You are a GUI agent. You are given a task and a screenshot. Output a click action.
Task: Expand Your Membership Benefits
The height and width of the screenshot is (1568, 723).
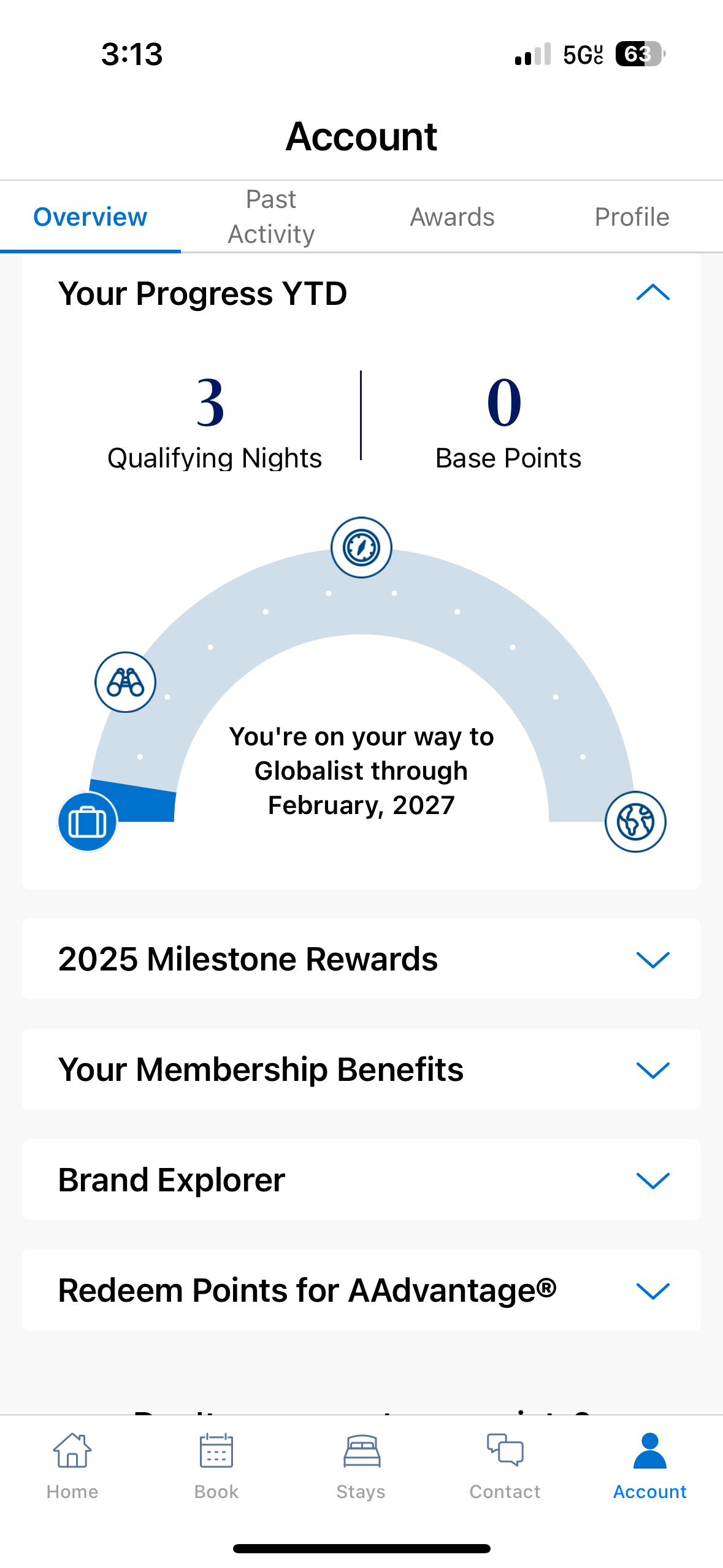(x=361, y=1069)
